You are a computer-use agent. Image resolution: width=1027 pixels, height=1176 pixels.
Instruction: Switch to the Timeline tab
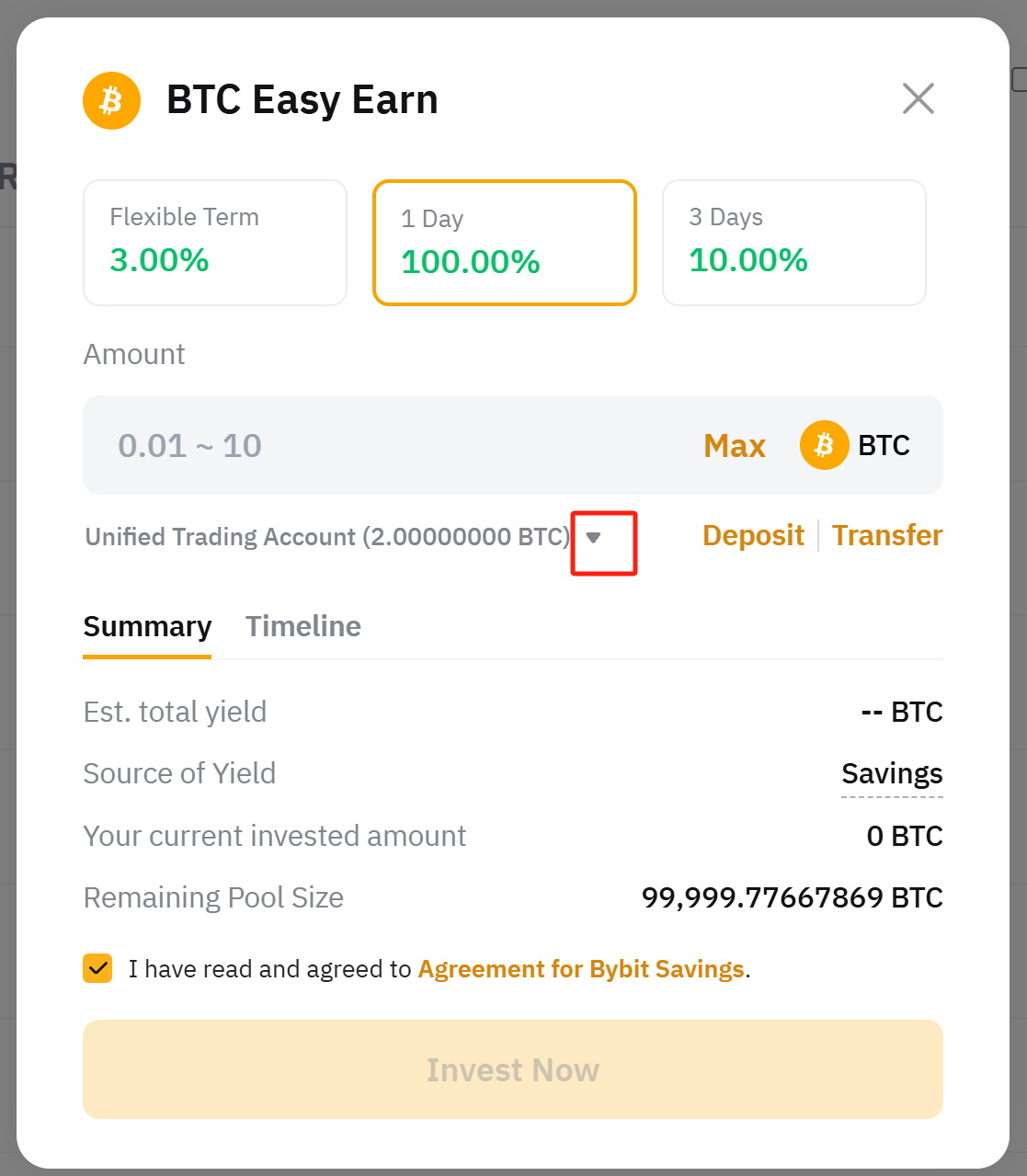coord(302,627)
